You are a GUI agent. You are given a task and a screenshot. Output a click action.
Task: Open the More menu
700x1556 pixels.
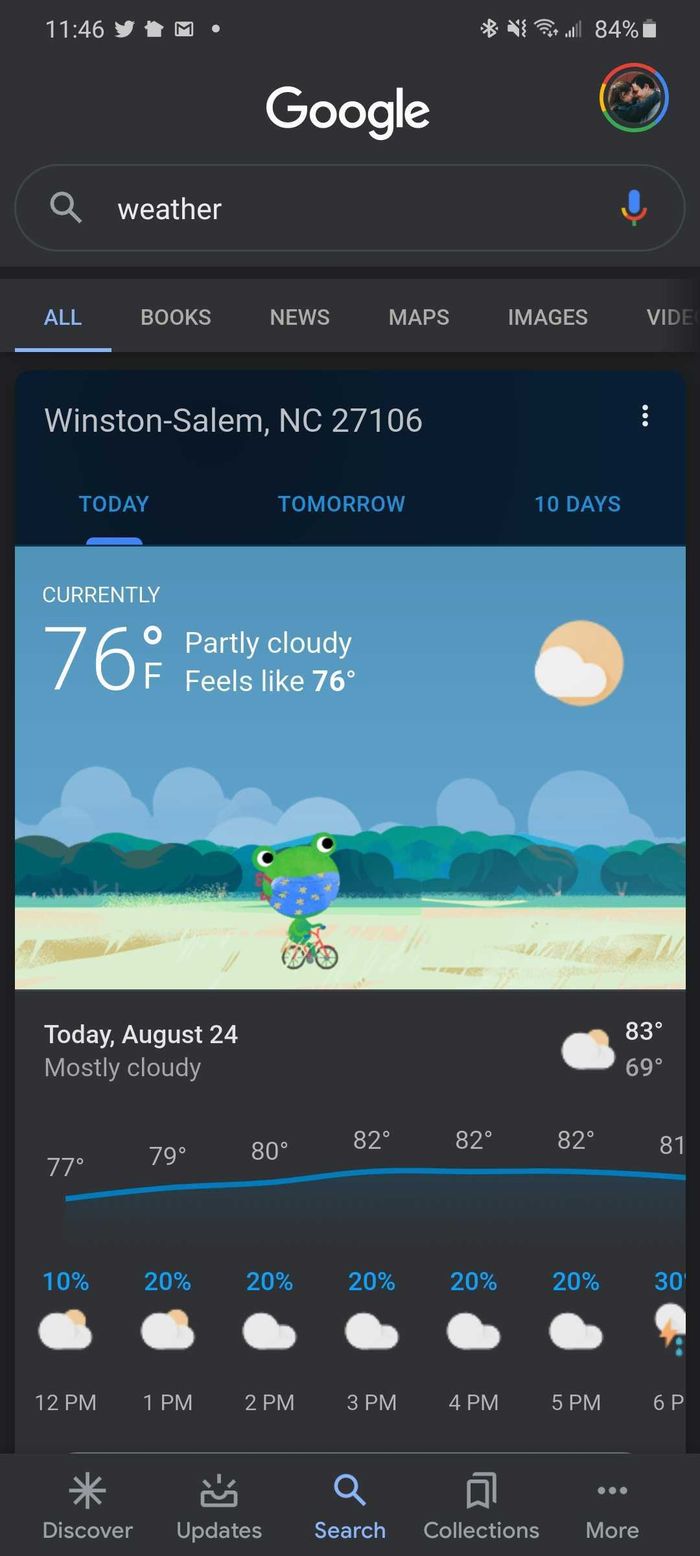coord(612,1507)
